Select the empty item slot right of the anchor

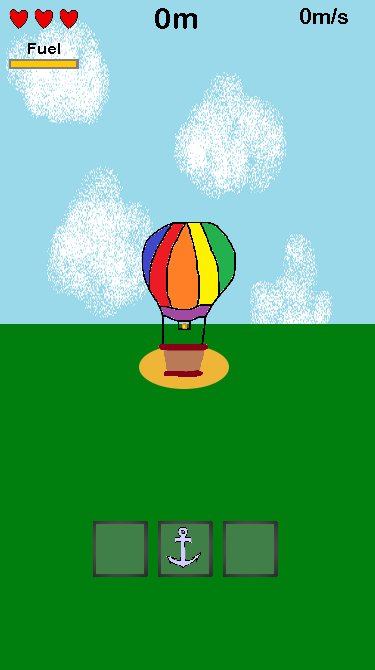coord(250,549)
